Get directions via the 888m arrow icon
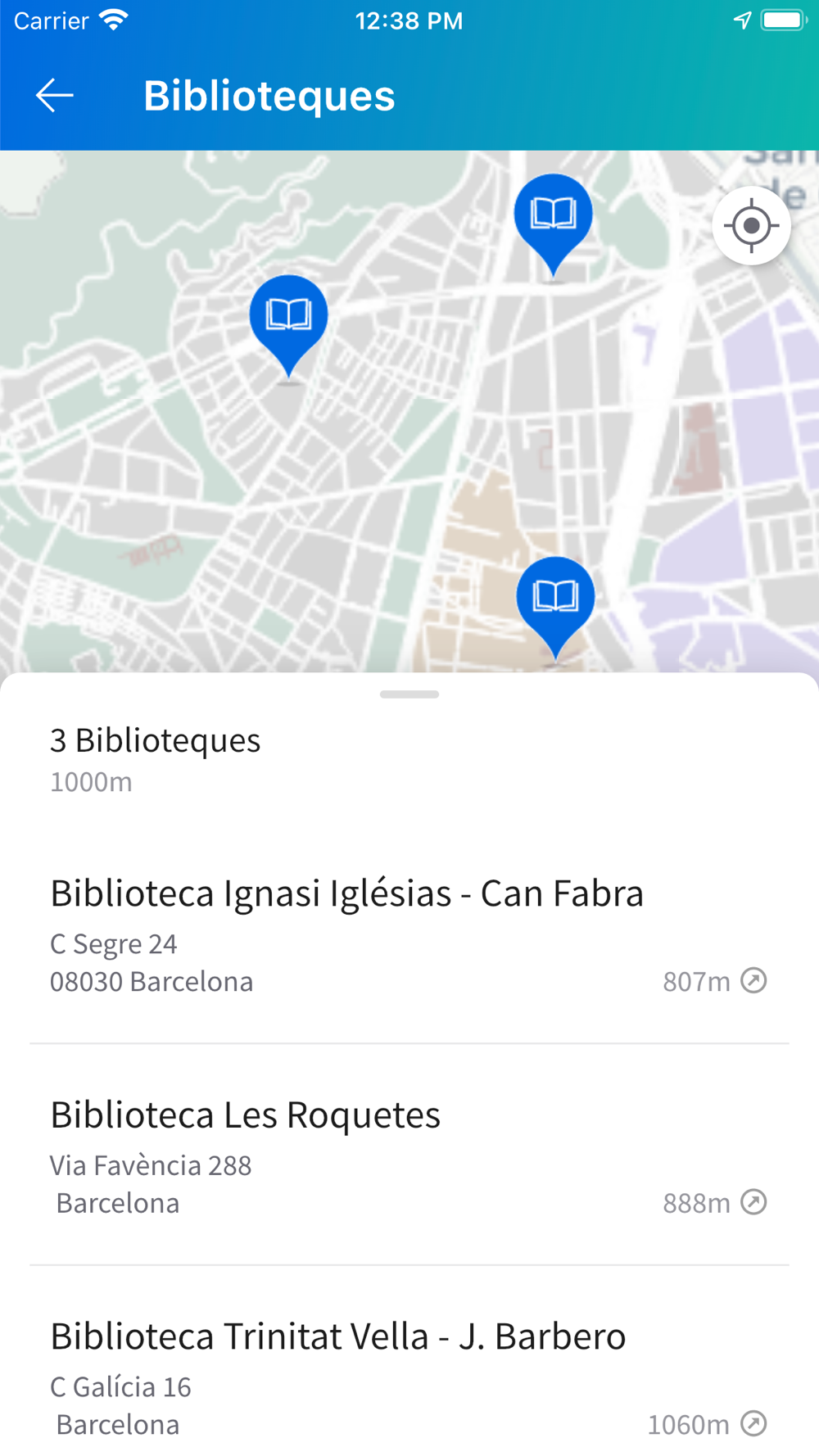819x1456 pixels. coord(753,1202)
